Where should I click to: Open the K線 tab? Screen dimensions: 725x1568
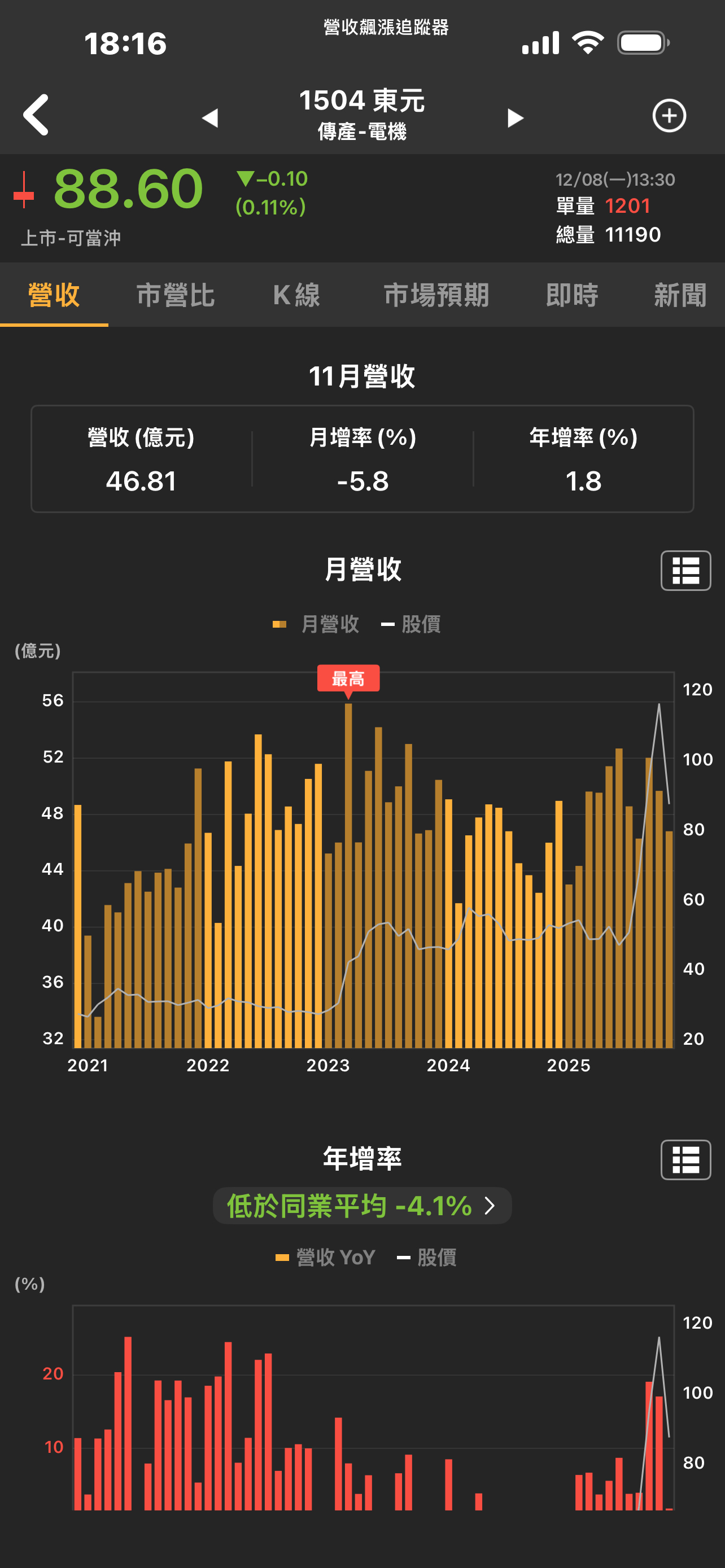296,295
